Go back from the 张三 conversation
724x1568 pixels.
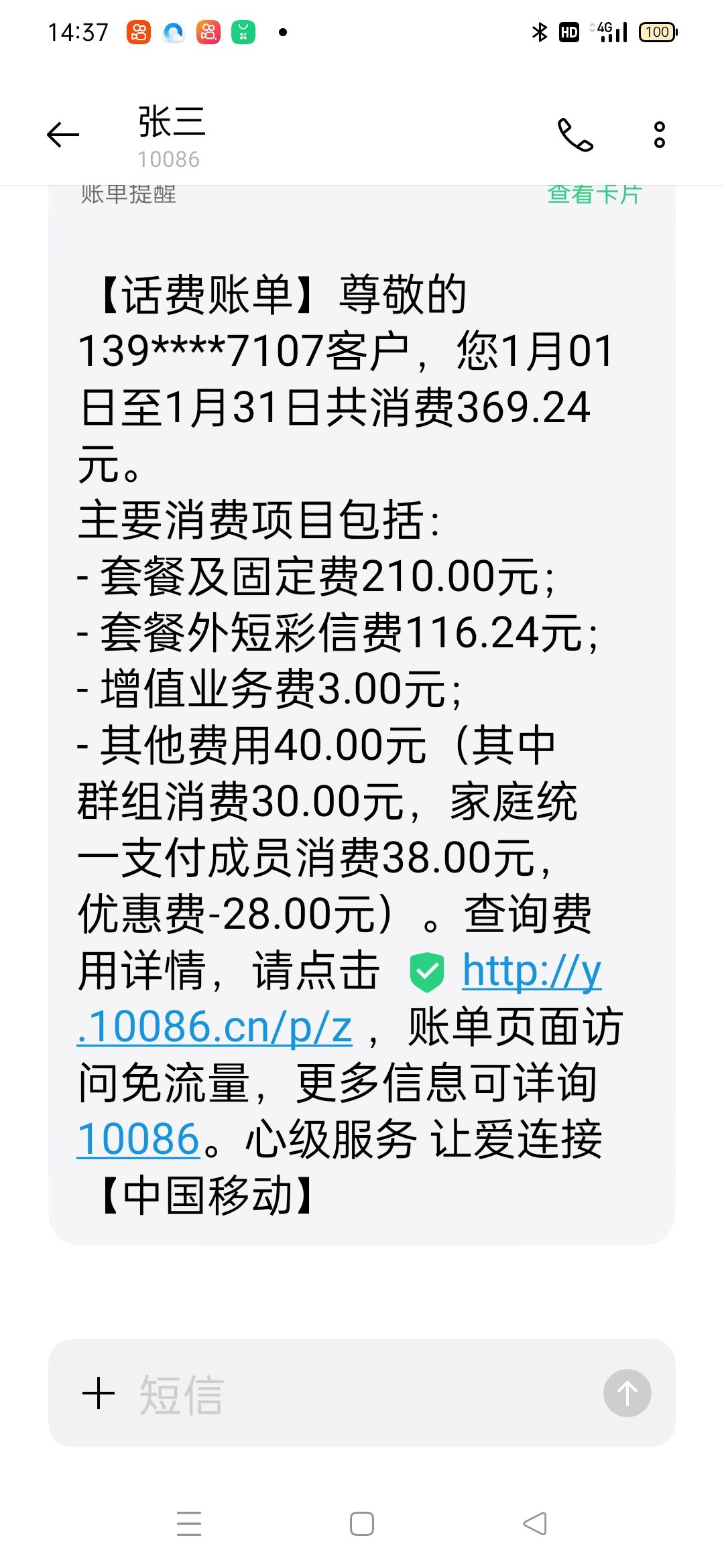pyautogui.click(x=63, y=135)
